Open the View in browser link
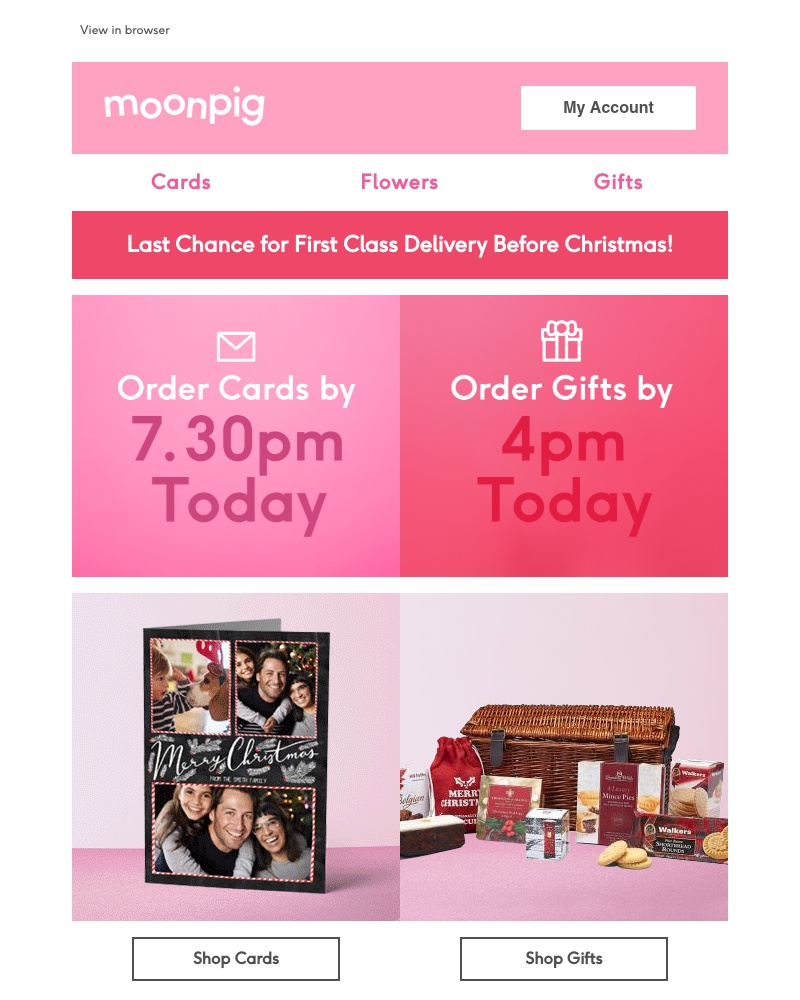The image size is (800, 1000). coord(125,30)
